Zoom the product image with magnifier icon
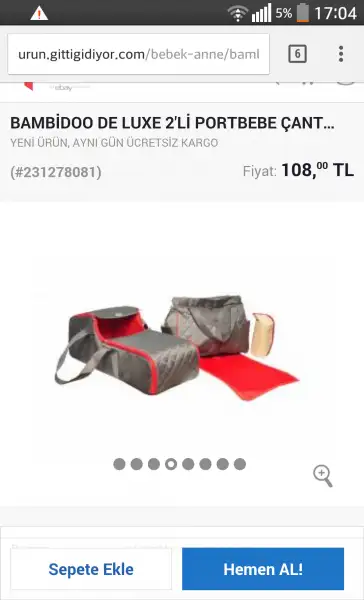This screenshot has height=600, width=364. [x=323, y=476]
